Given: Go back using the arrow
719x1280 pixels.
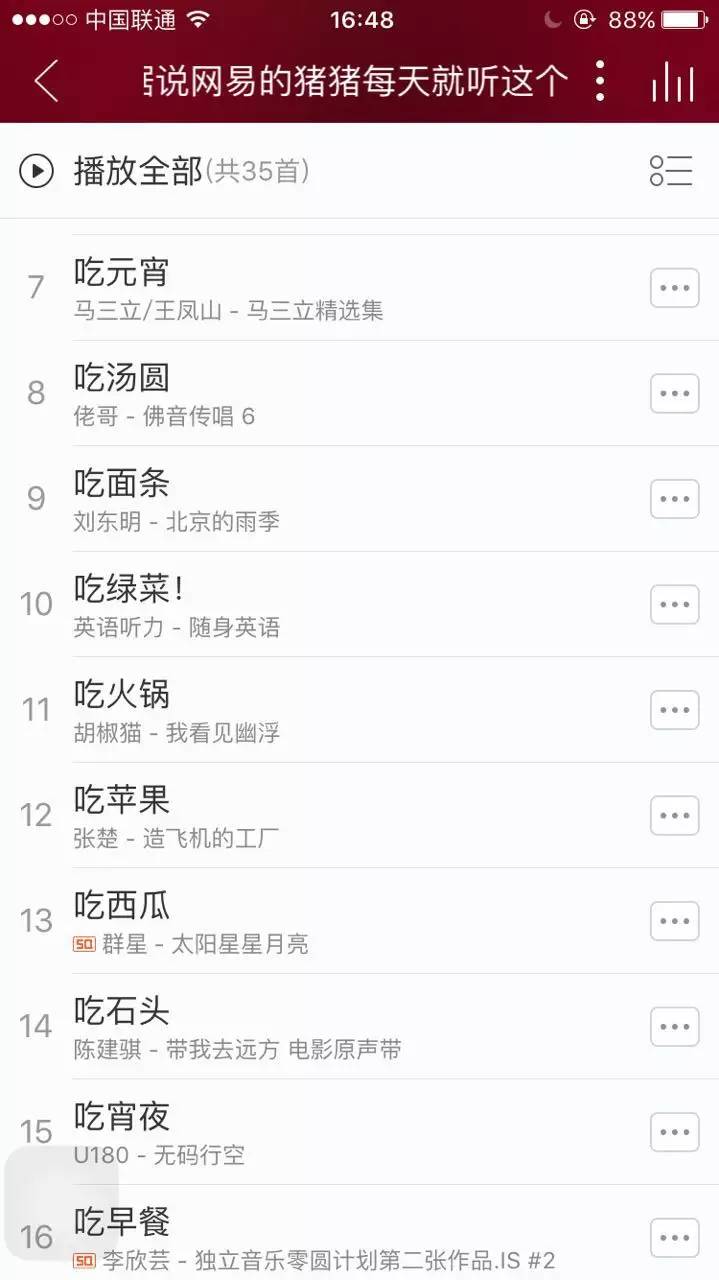Looking at the screenshot, I should coord(45,80).
